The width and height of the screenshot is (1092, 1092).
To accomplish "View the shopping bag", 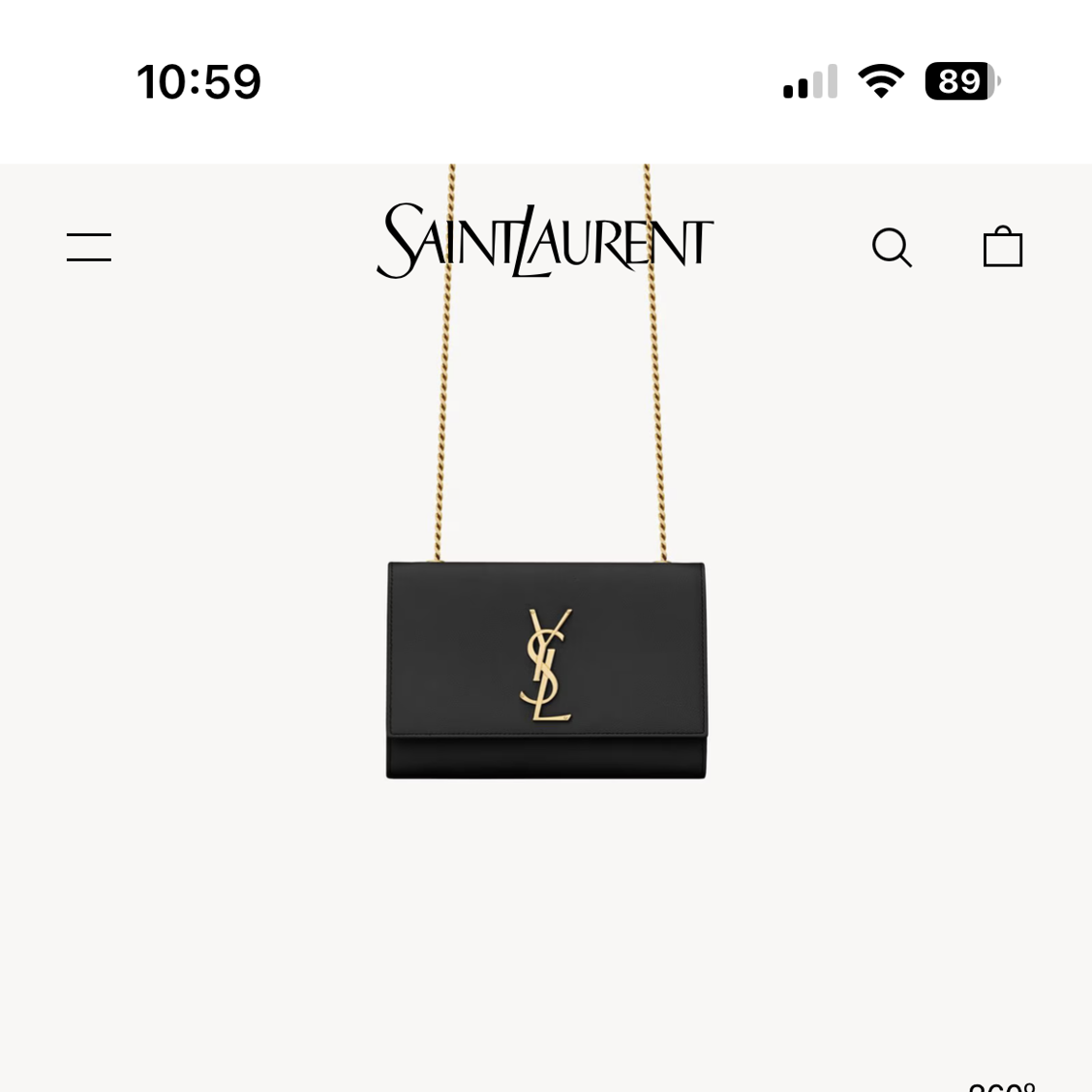I will point(1002,247).
